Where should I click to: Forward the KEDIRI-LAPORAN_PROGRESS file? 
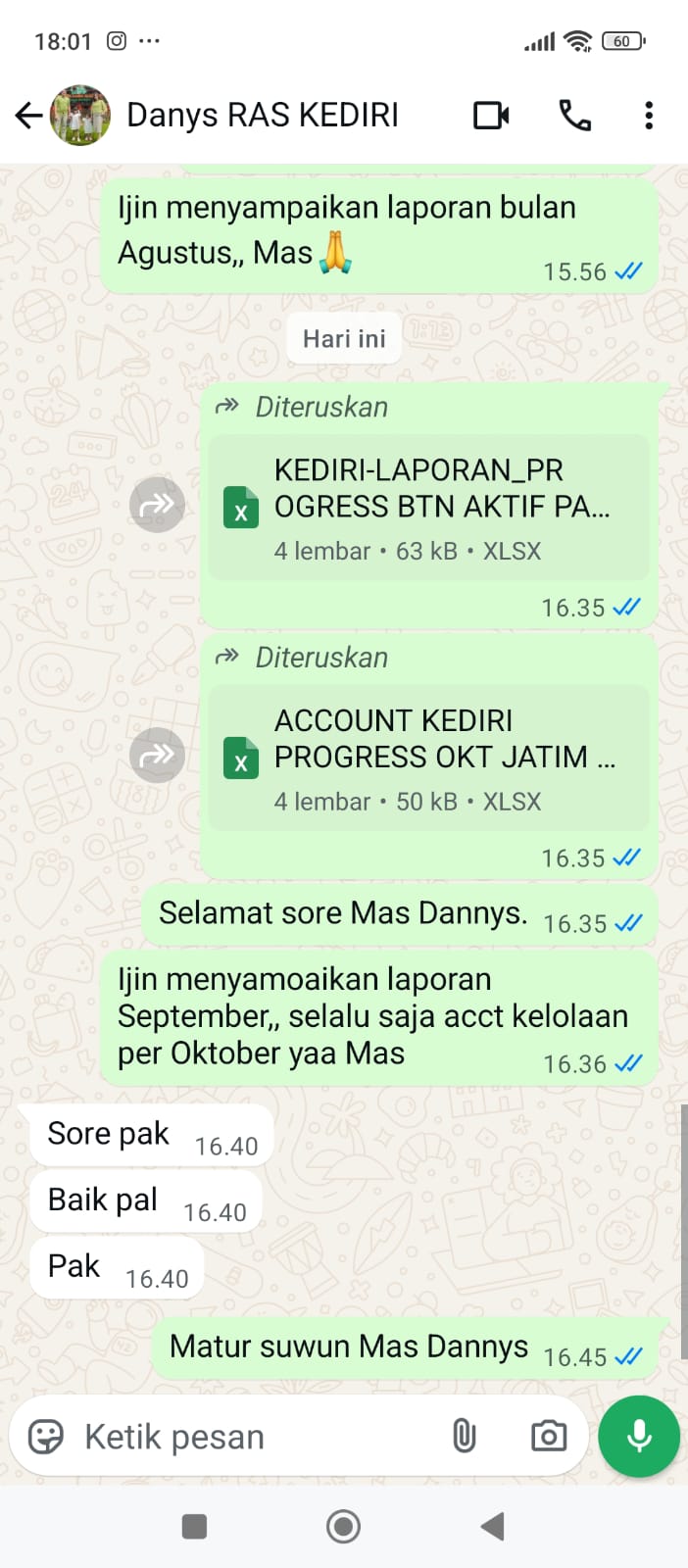[x=157, y=505]
